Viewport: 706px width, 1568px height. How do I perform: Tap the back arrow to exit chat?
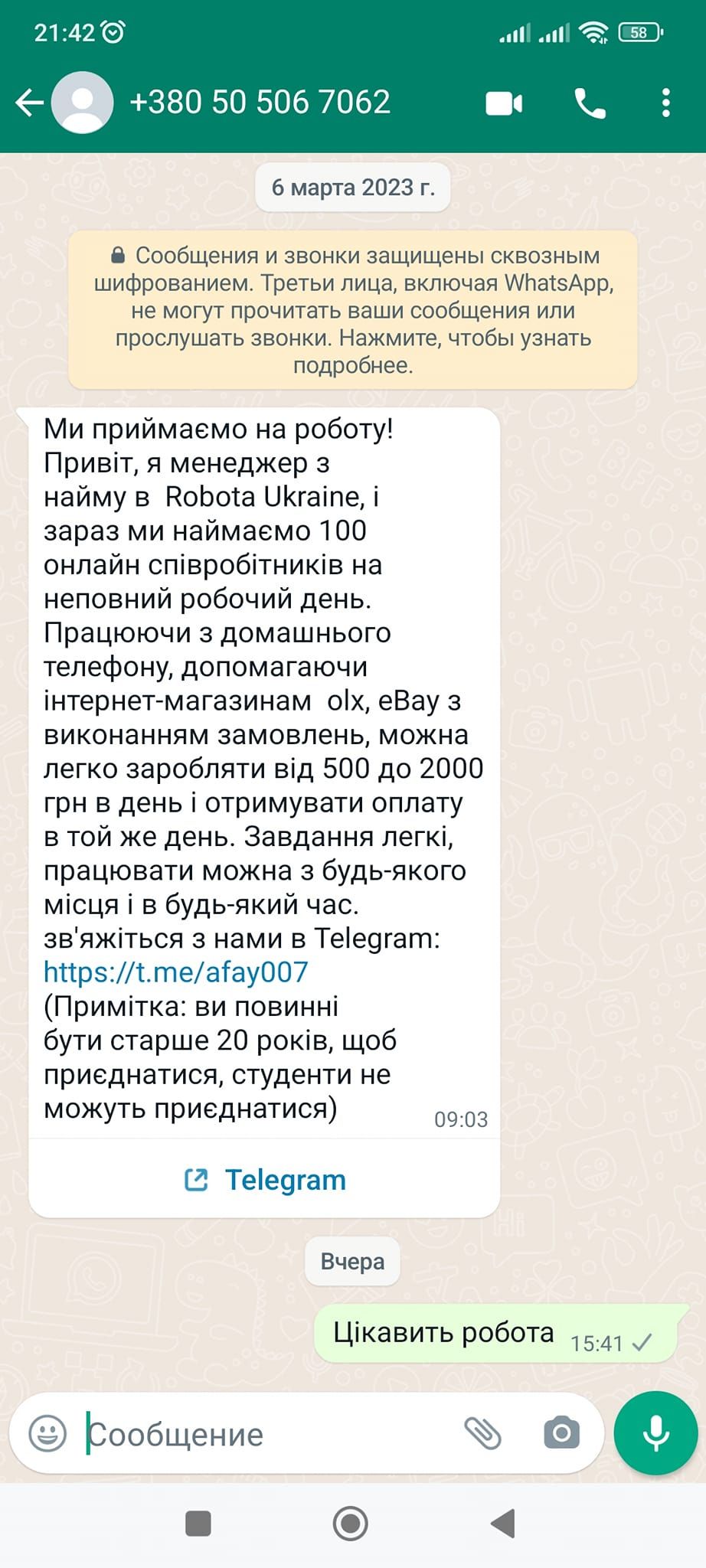coord(29,101)
